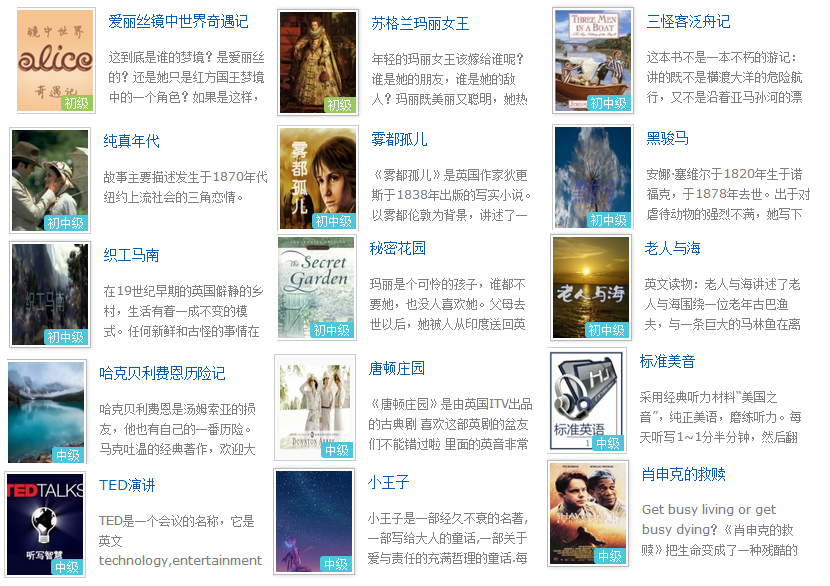Tap the TED Talks cover thumbnail
Image resolution: width=830 pixels, height=586 pixels.
(x=45, y=524)
